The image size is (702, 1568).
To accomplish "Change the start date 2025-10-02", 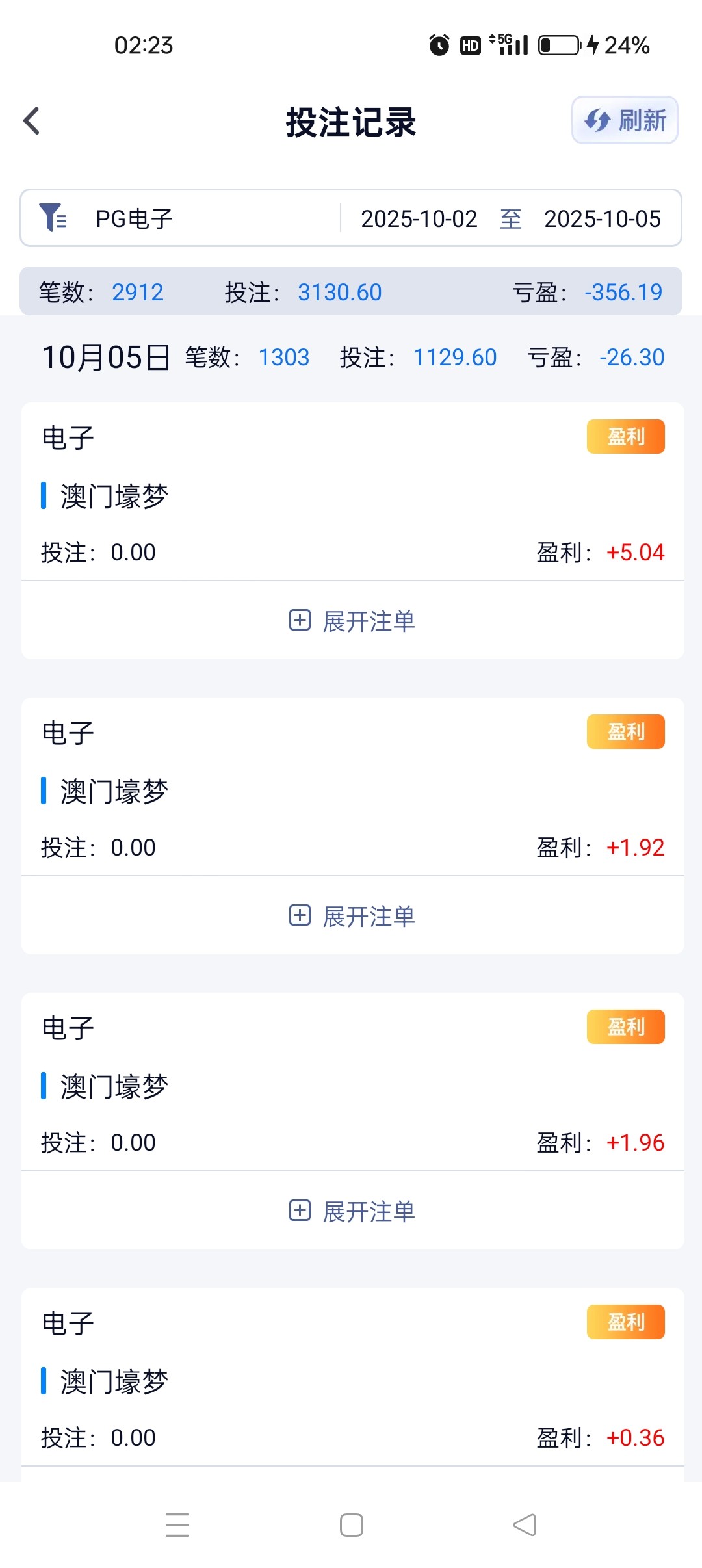I will 419,219.
